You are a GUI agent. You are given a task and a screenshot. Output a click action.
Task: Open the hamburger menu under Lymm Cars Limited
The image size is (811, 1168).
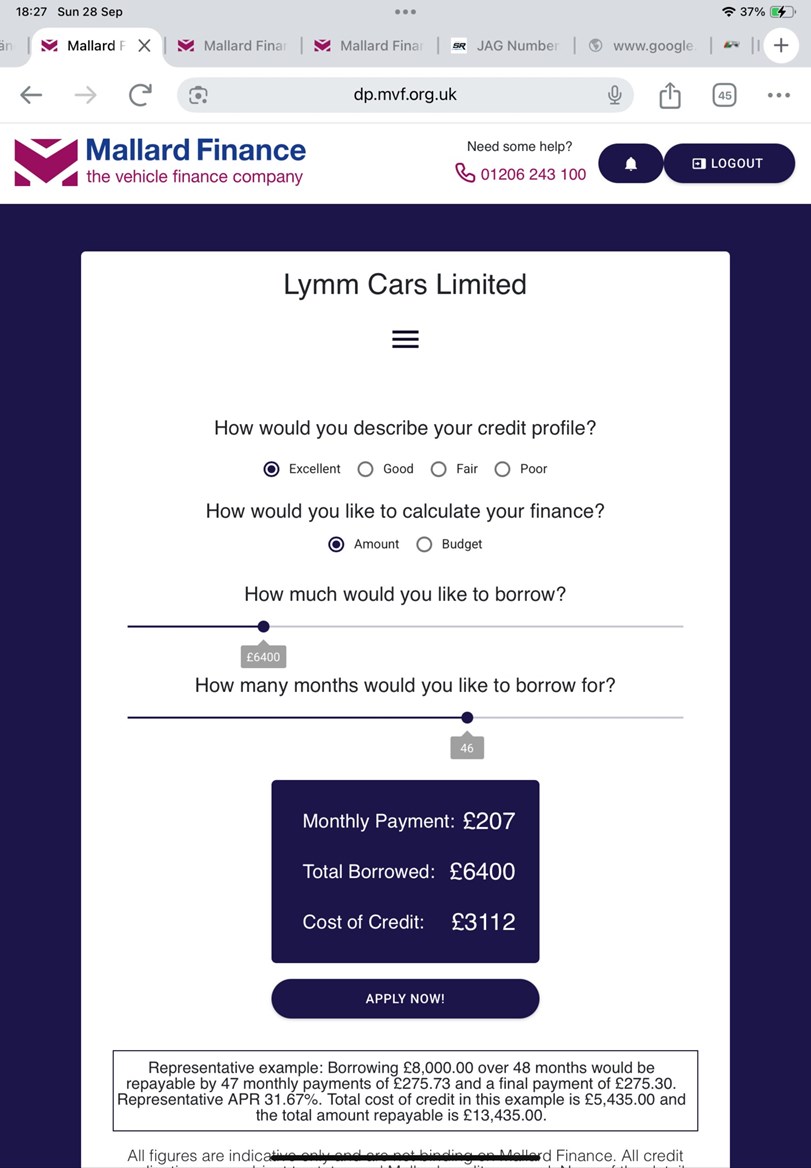(405, 339)
